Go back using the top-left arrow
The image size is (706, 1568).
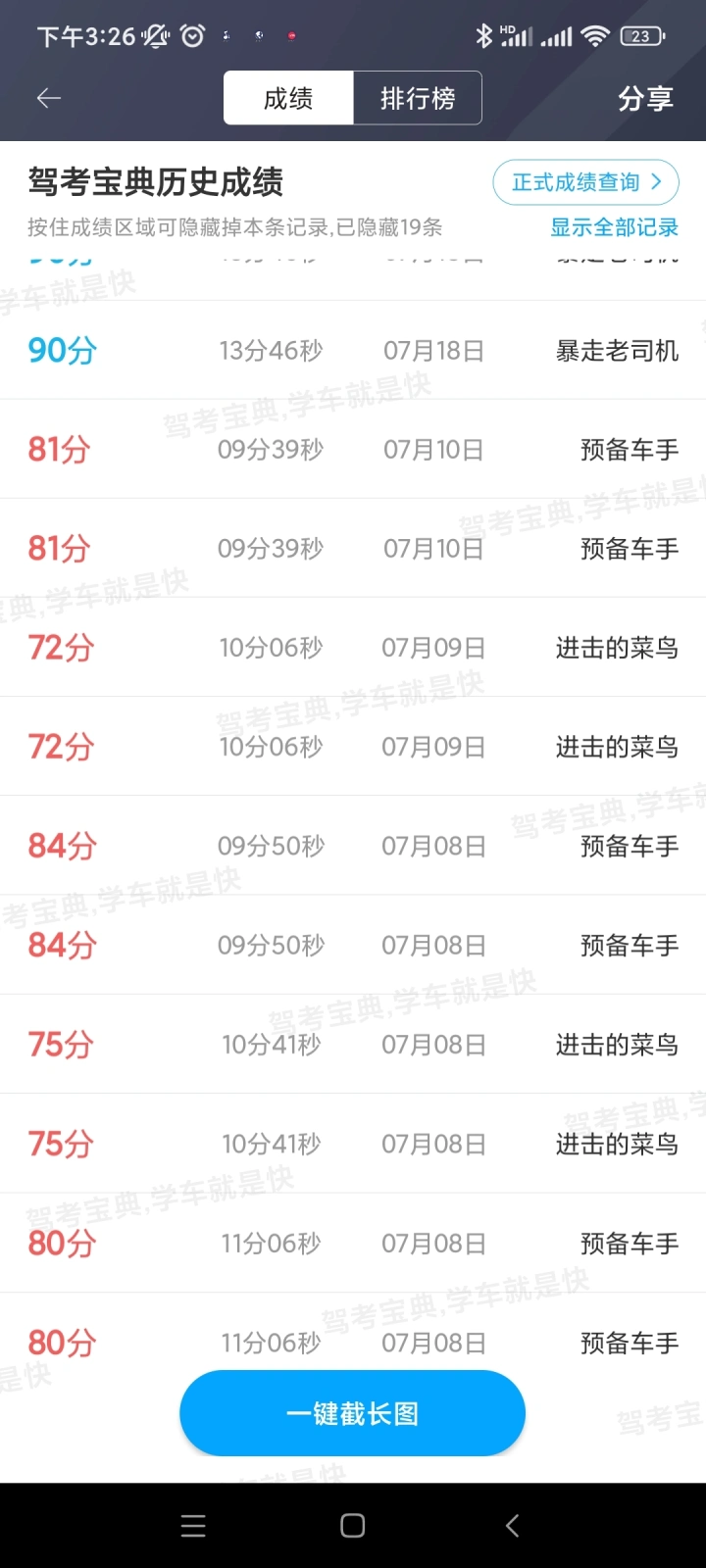point(49,98)
